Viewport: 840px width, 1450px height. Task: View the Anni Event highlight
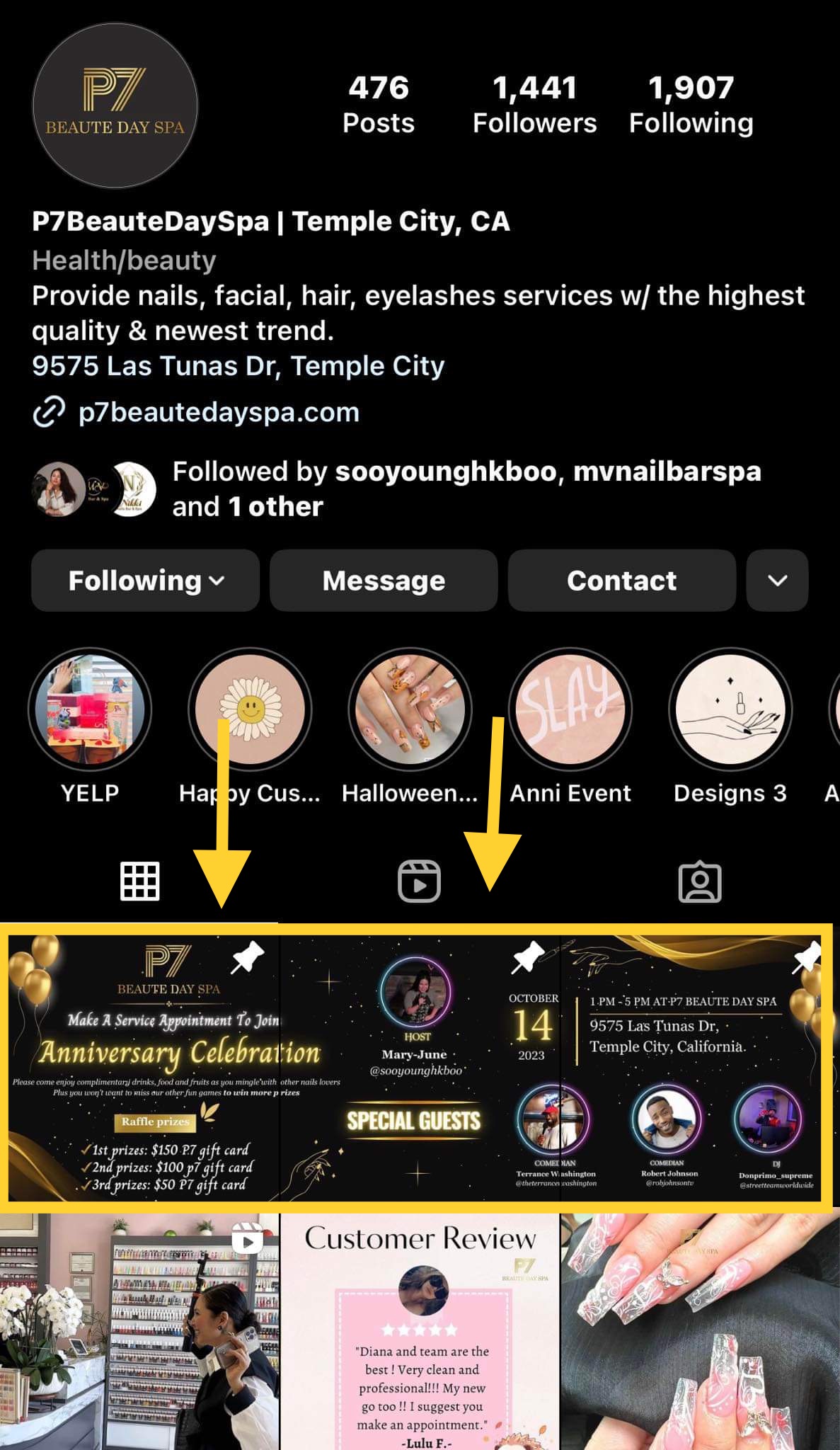(x=570, y=710)
